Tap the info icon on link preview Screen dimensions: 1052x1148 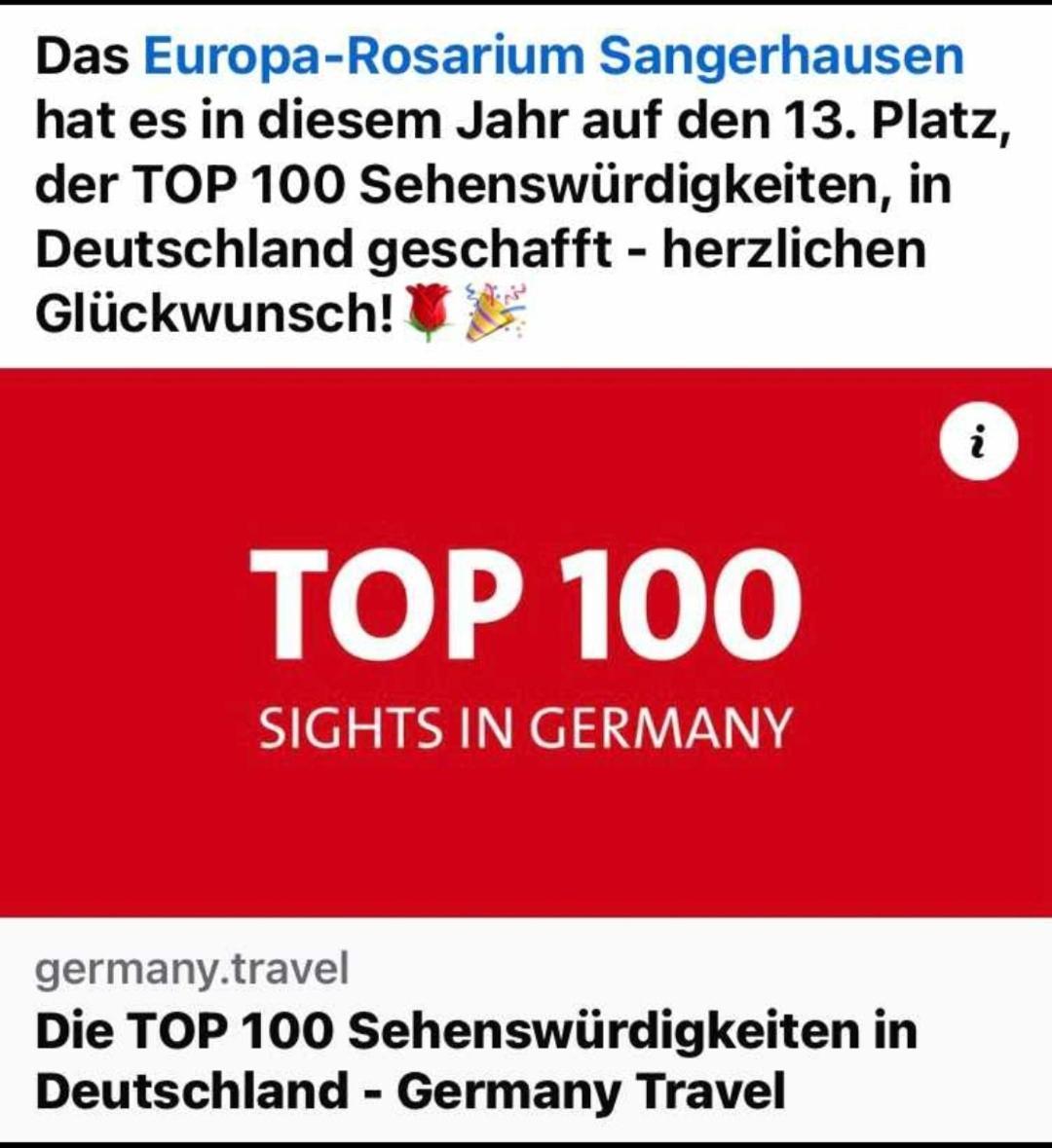pyautogui.click(x=978, y=442)
